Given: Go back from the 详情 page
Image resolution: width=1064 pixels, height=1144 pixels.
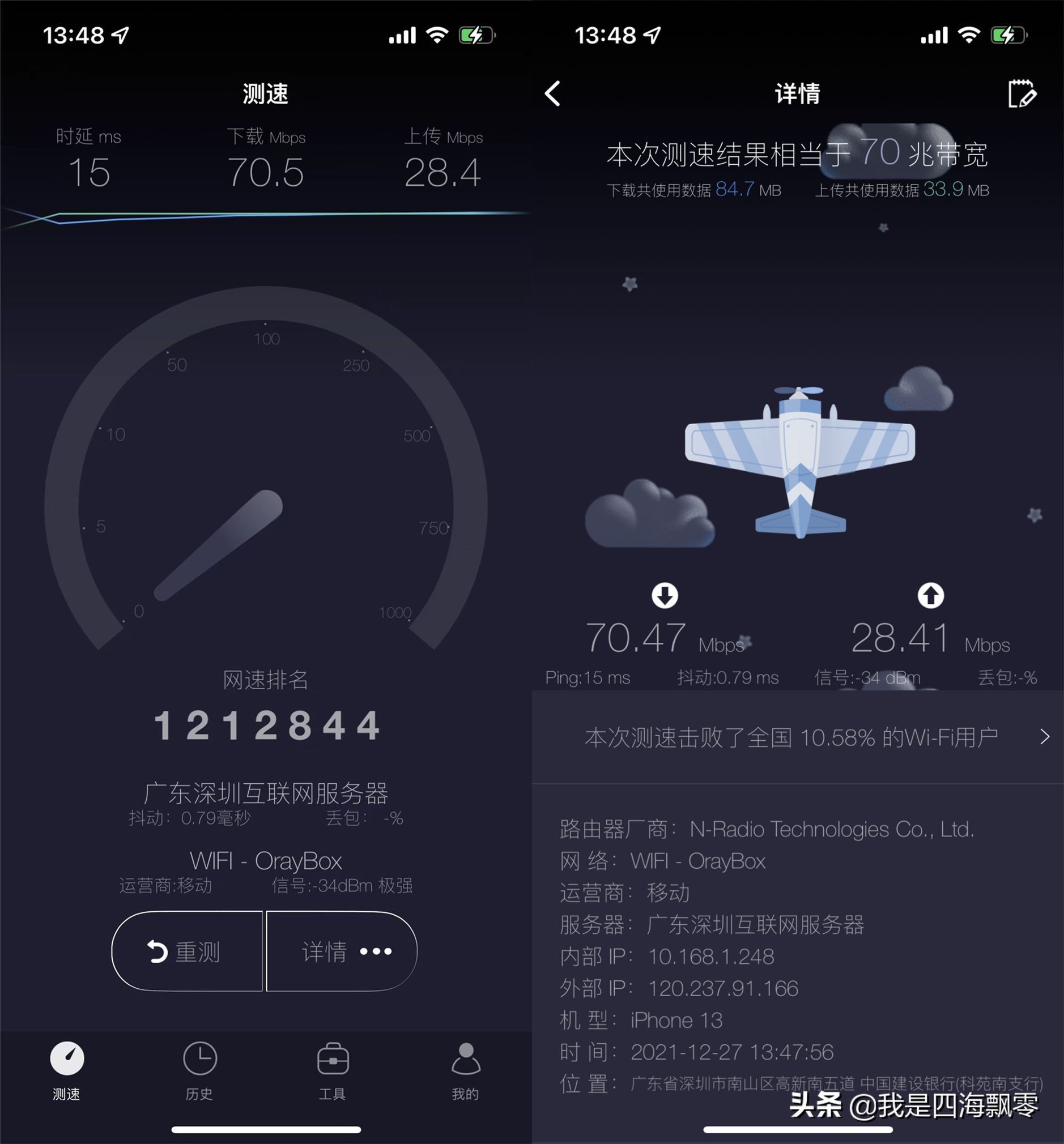Looking at the screenshot, I should [552, 93].
